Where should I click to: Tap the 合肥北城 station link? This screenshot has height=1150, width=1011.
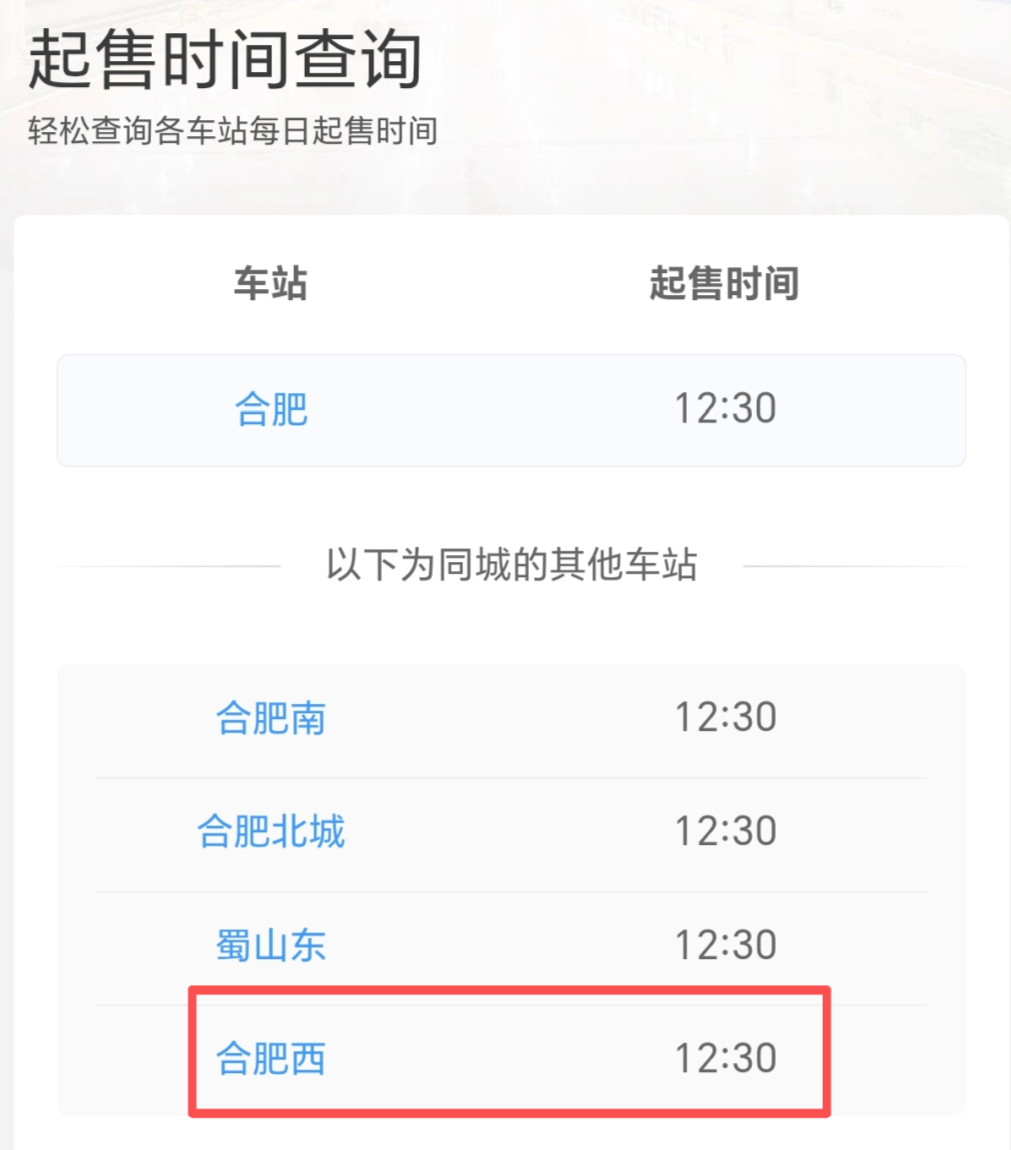tap(271, 831)
